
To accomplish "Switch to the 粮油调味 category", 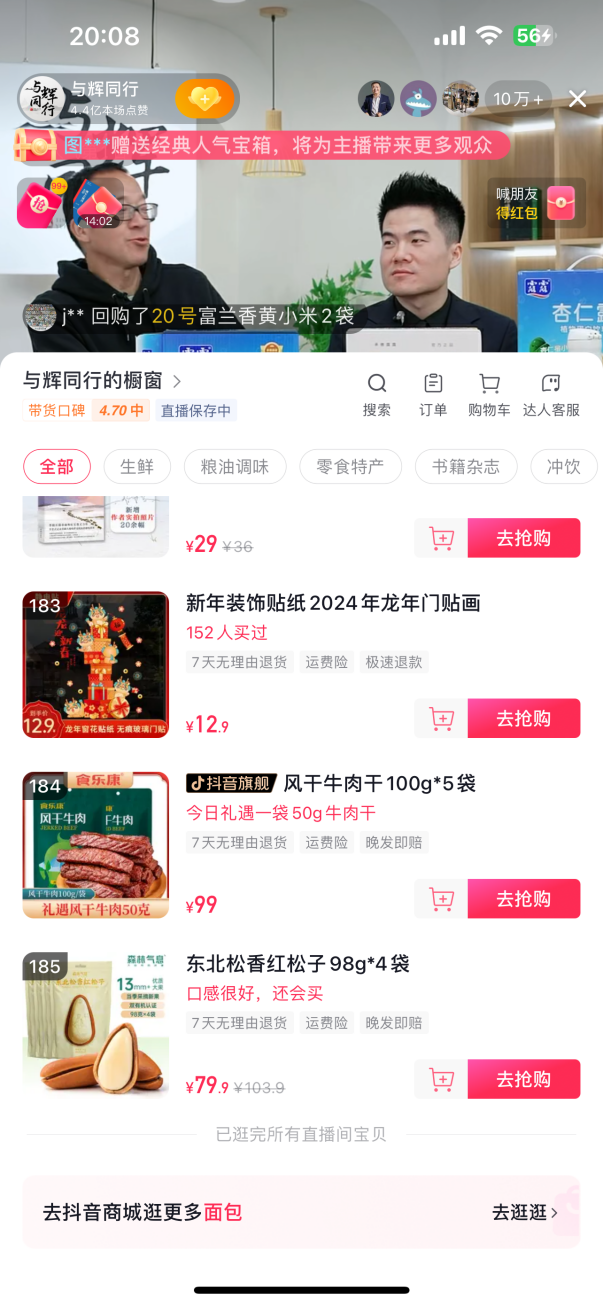I will pos(235,467).
